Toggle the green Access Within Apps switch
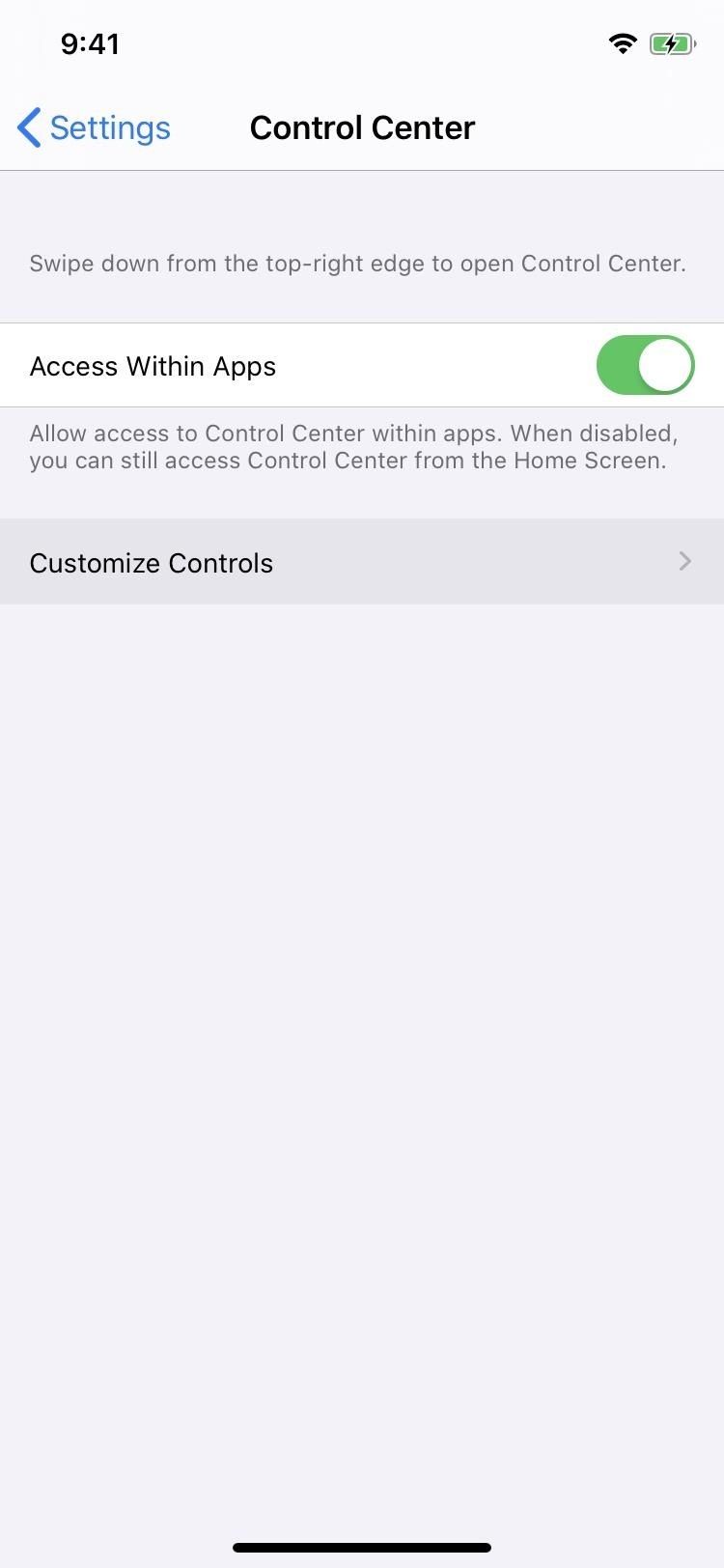This screenshot has width=724, height=1568. click(645, 365)
